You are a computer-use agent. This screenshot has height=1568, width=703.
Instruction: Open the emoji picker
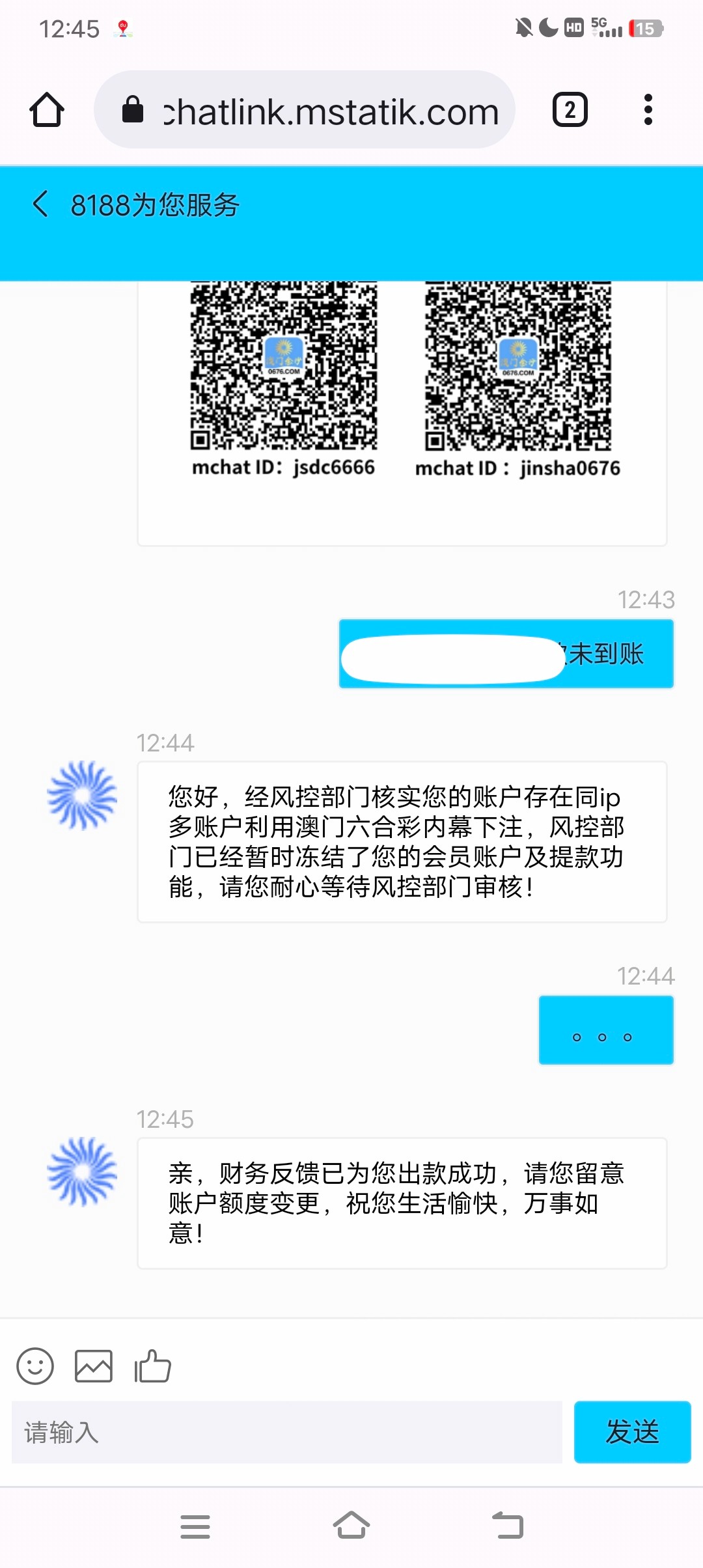35,1365
